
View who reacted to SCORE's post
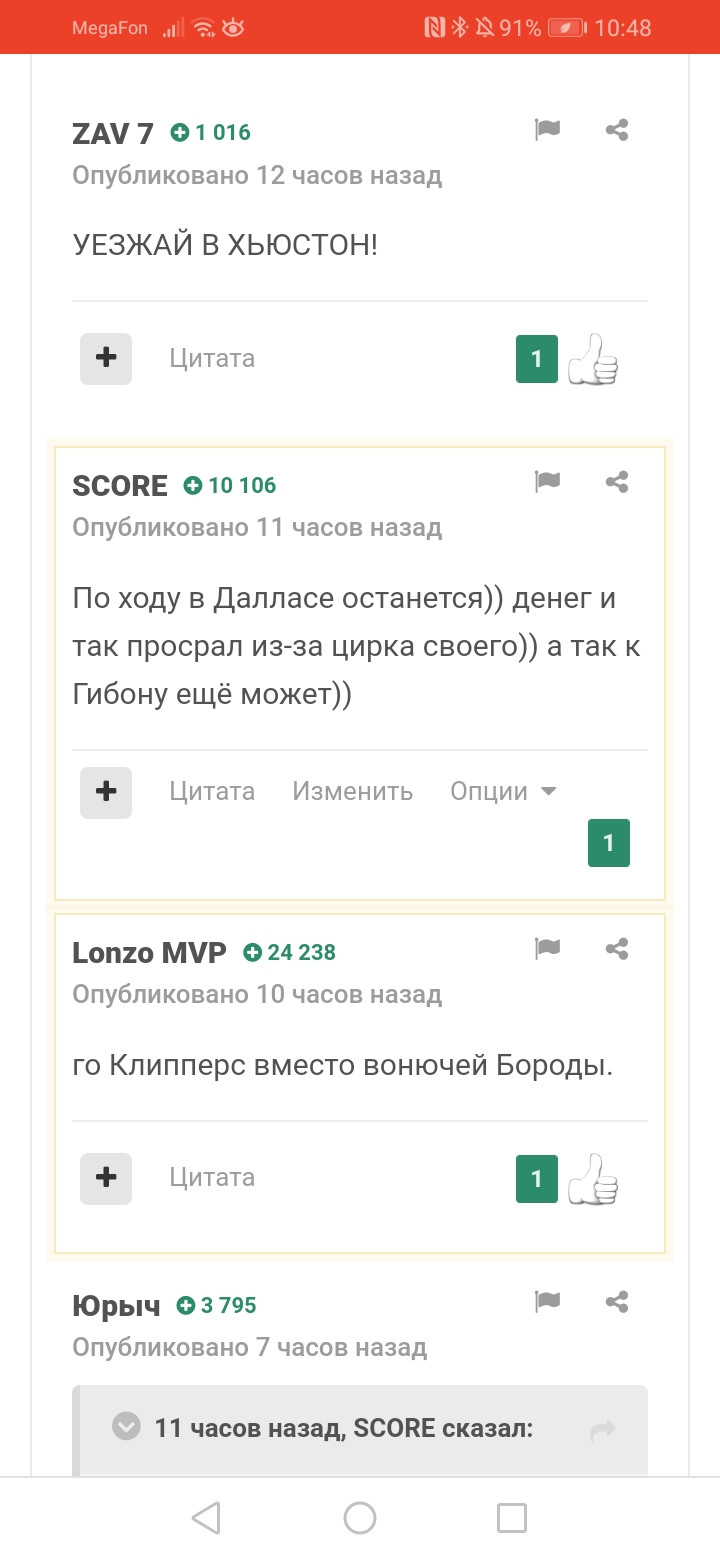(x=609, y=843)
